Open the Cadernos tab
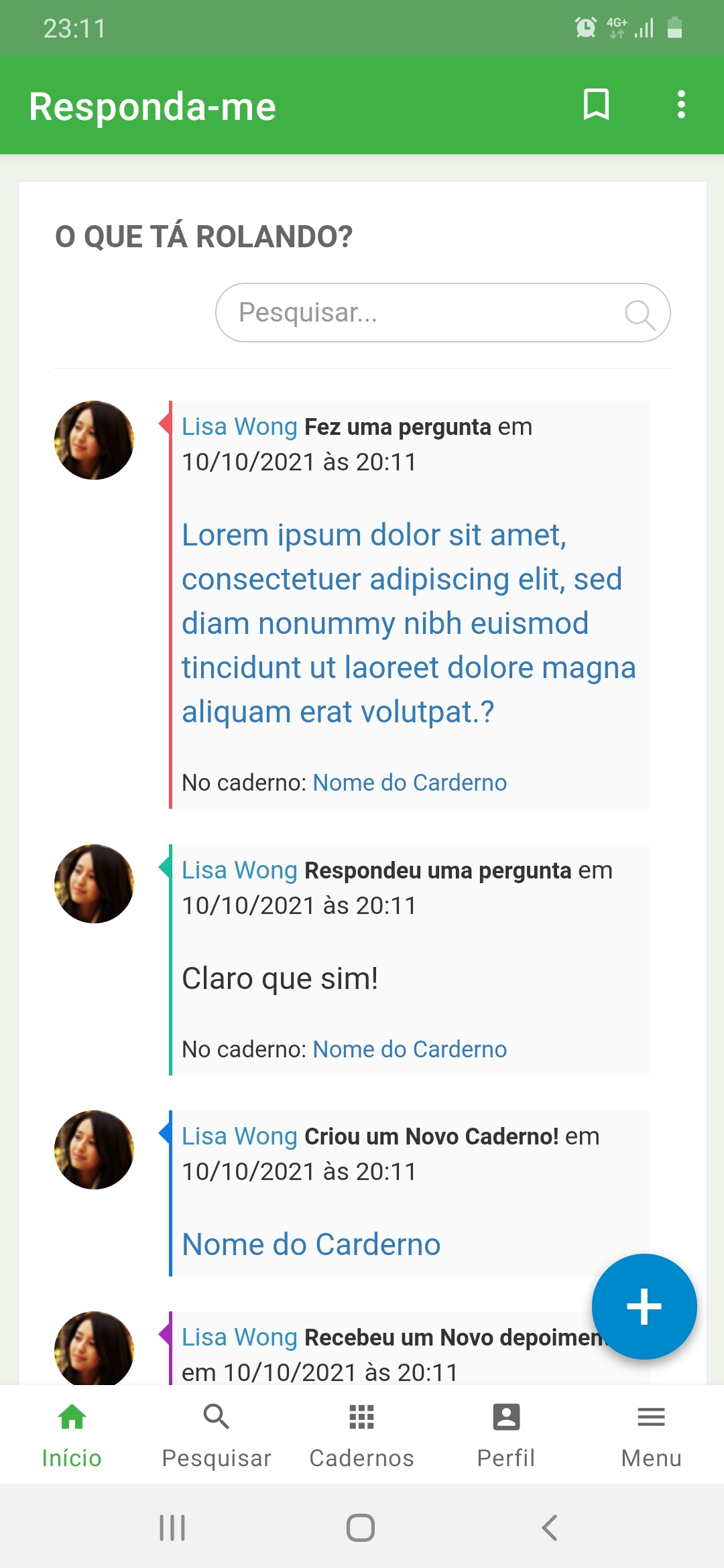The width and height of the screenshot is (724, 1568). pyautogui.click(x=362, y=1434)
